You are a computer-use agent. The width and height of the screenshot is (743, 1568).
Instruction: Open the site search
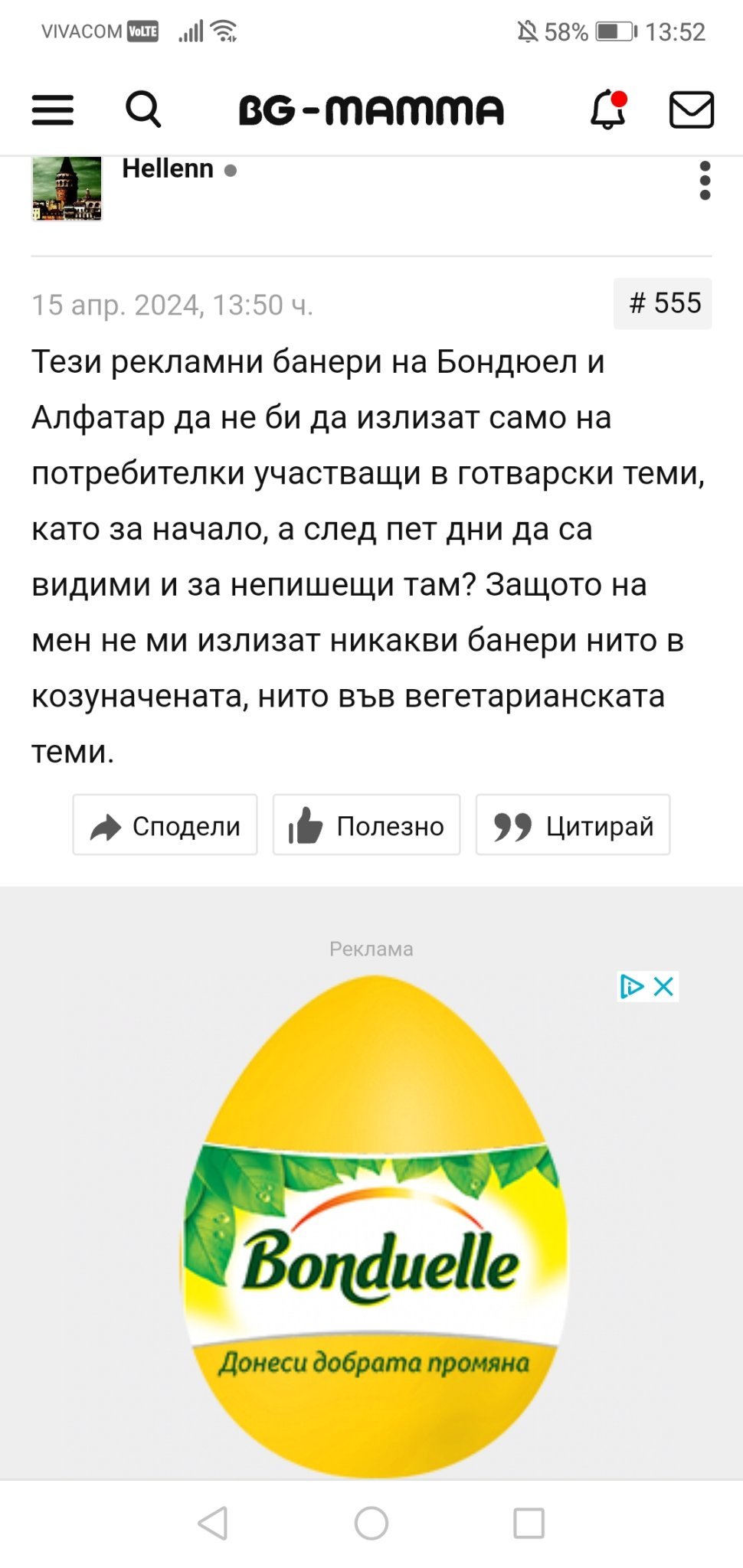point(143,109)
